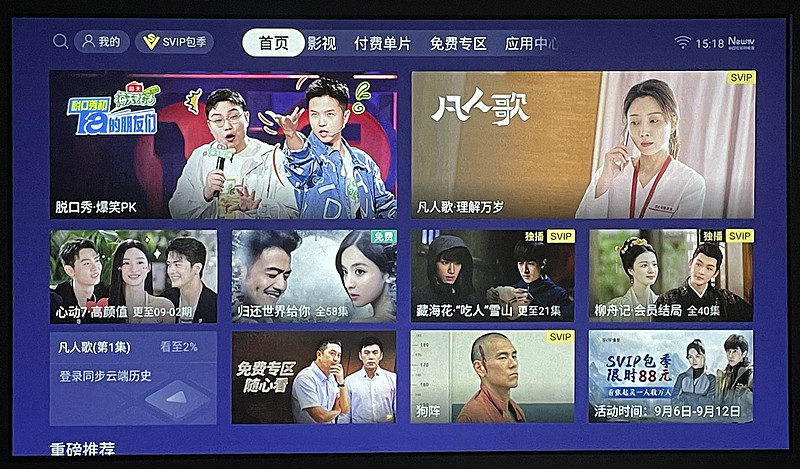
Task: Watch 心动7·高颜值
Action: click(133, 276)
